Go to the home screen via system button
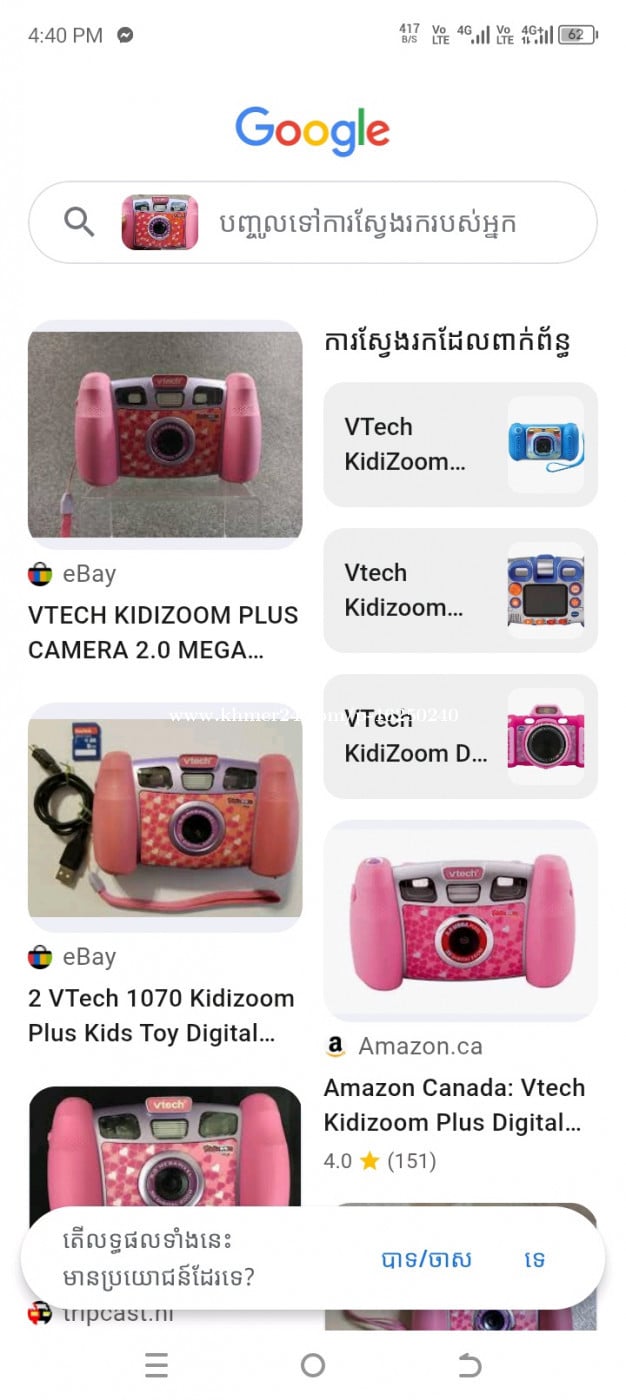The image size is (626, 1400). 313,1365
